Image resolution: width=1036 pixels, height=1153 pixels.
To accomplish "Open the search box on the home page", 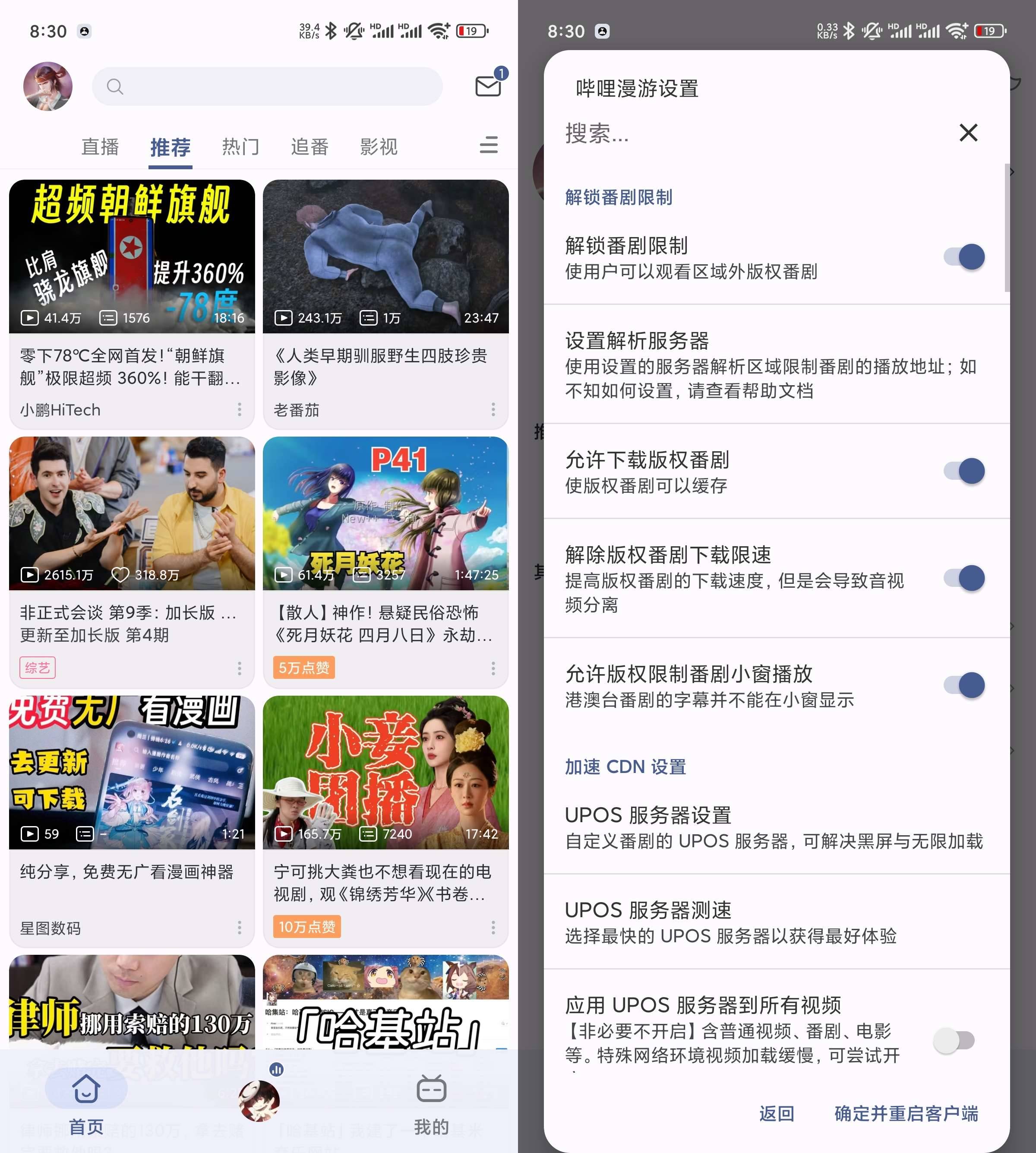I will (x=268, y=86).
